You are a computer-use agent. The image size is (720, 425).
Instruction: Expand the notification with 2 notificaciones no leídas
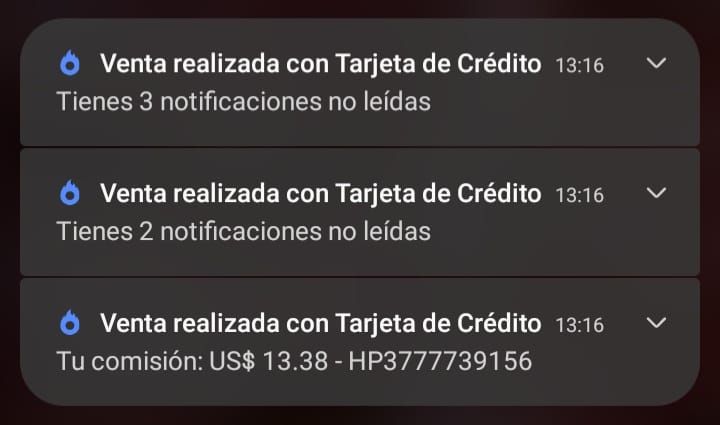tap(657, 193)
